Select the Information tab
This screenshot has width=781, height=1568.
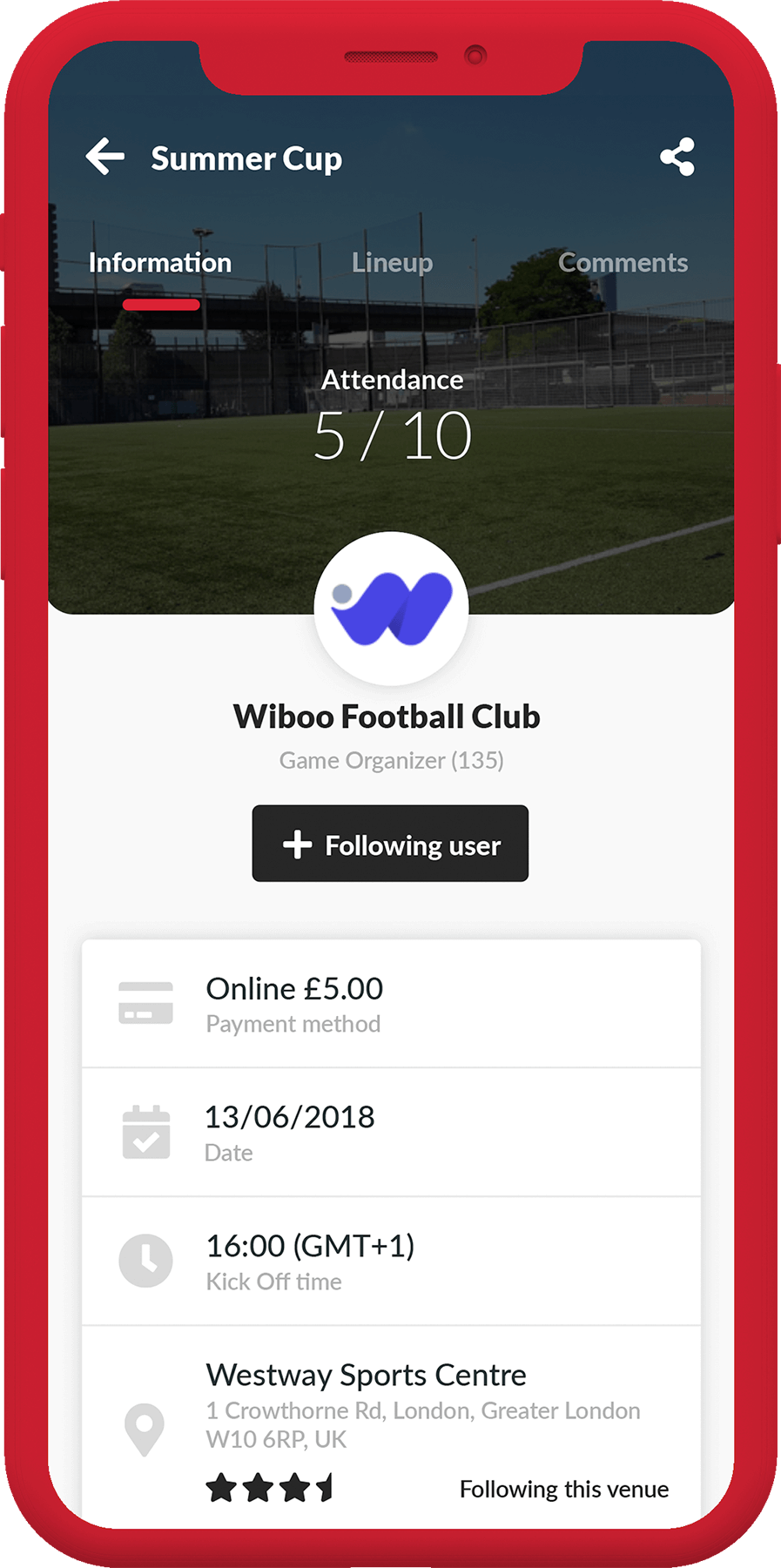[160, 263]
